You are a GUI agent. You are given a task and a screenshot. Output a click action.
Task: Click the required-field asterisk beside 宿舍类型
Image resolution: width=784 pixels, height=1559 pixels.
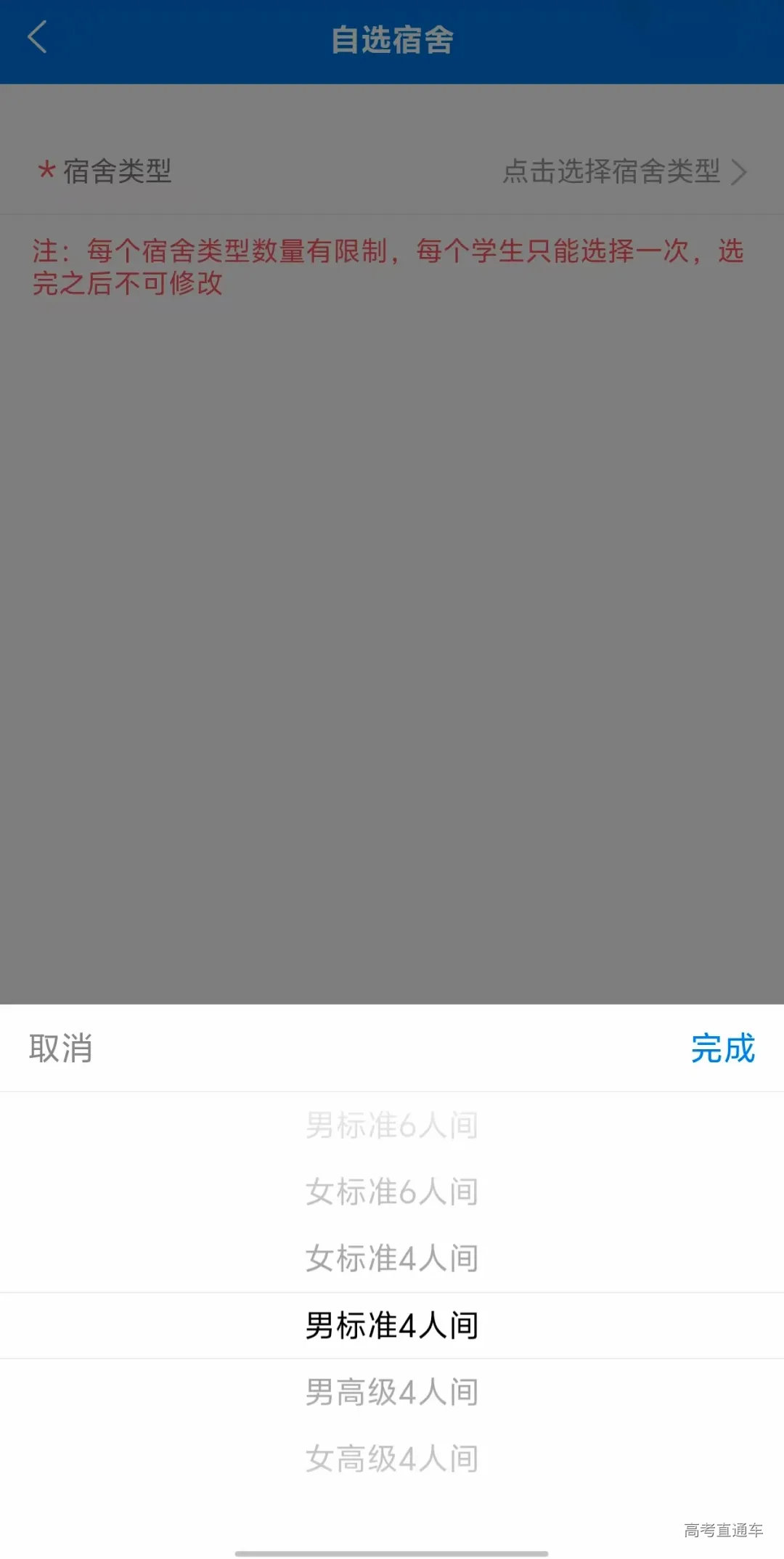tap(46, 173)
